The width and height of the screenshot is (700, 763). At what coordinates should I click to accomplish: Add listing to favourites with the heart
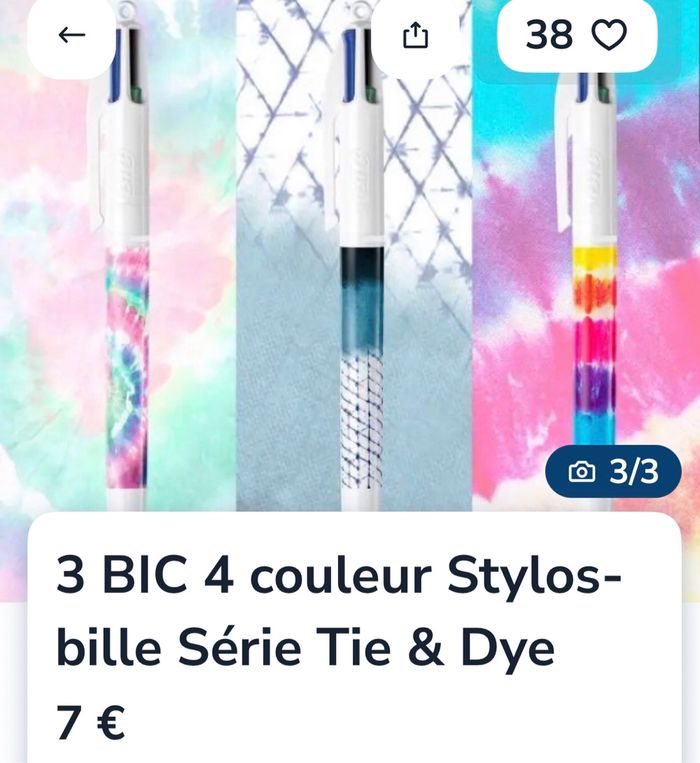608,35
